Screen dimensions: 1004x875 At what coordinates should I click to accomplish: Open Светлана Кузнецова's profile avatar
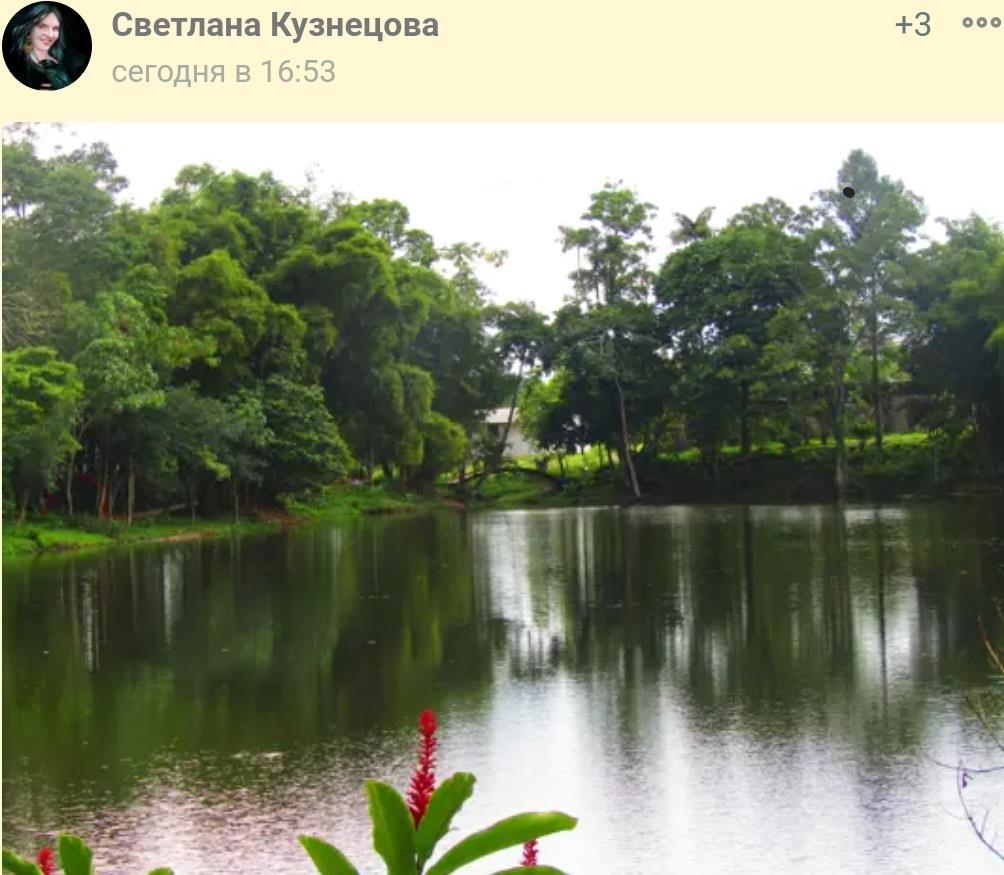click(47, 46)
